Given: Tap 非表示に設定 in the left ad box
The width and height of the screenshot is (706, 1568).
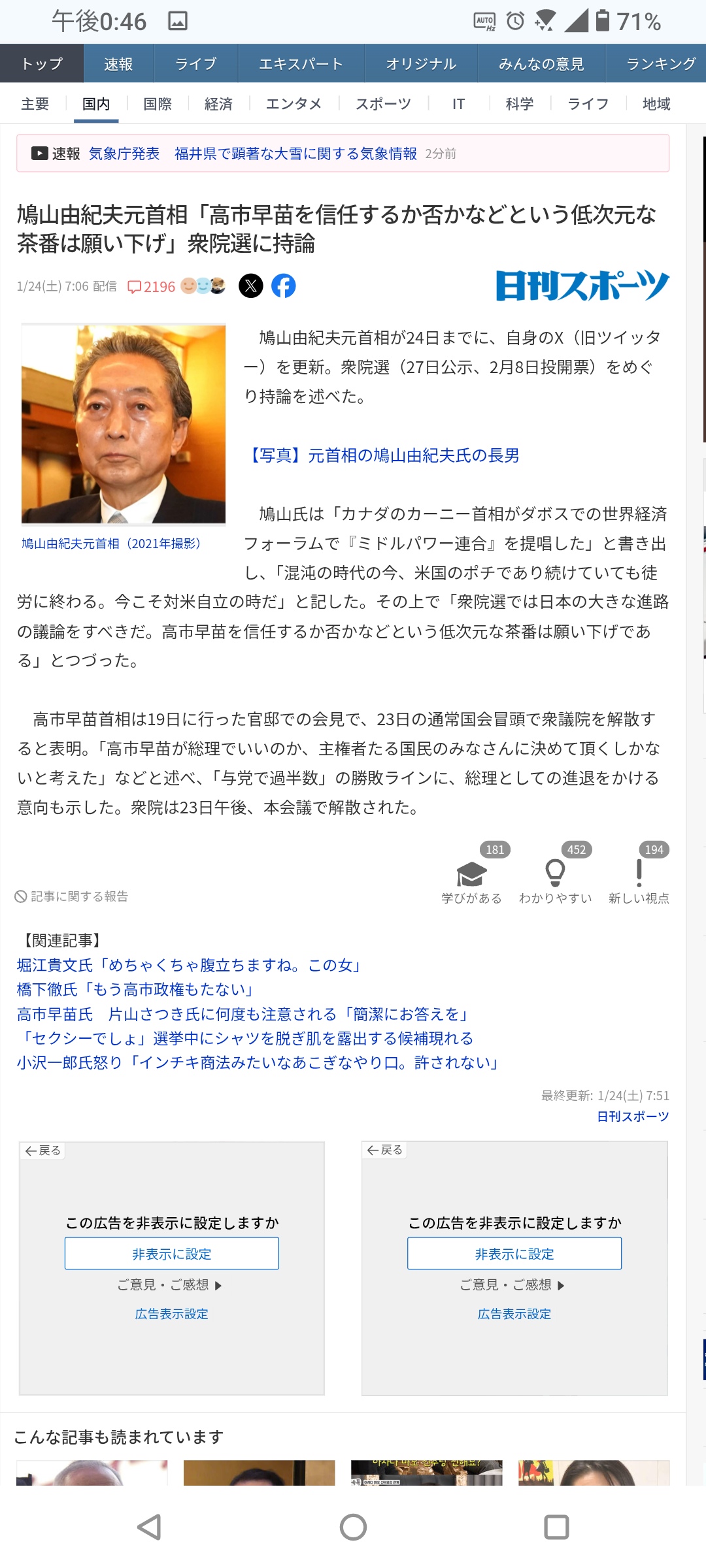Looking at the screenshot, I should (172, 1254).
